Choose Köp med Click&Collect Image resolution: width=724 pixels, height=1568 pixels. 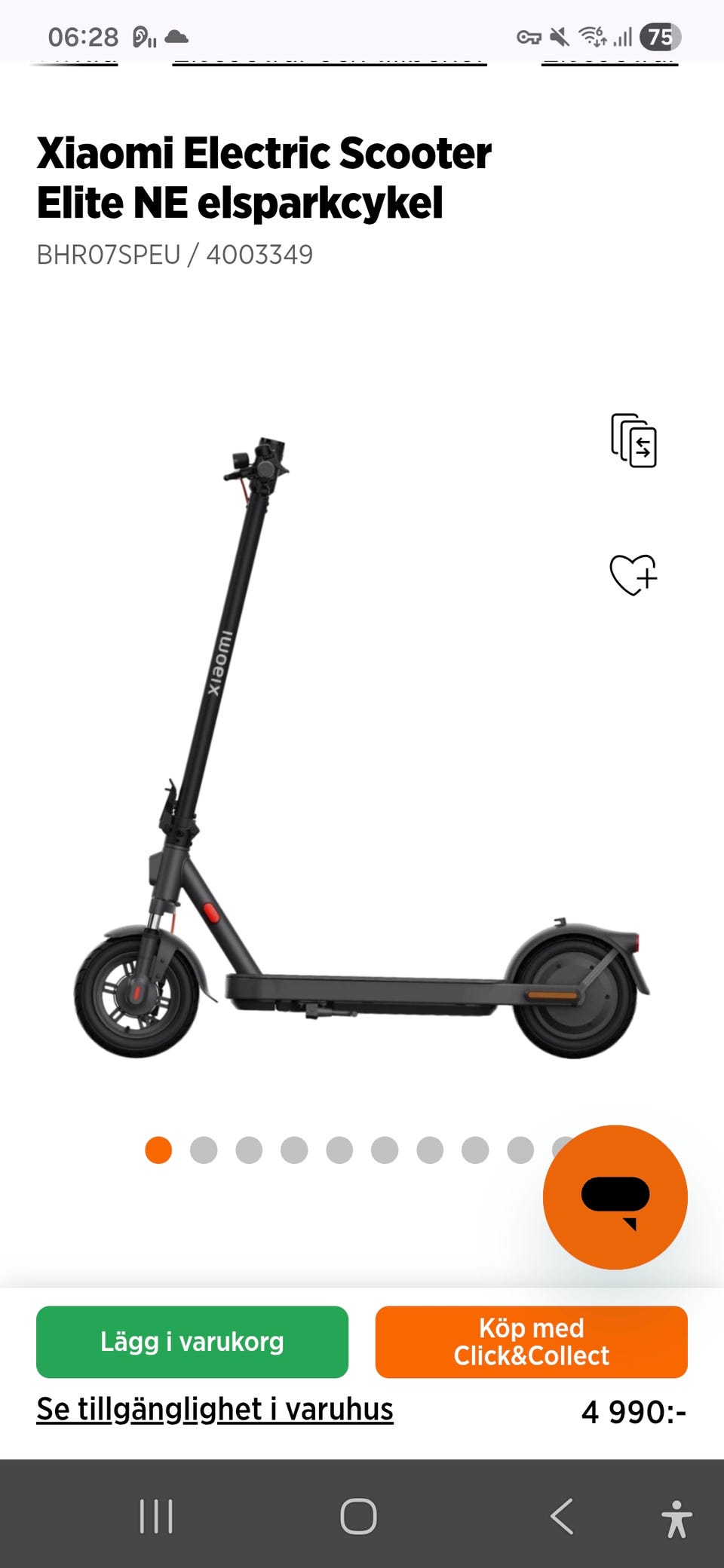pos(532,1342)
